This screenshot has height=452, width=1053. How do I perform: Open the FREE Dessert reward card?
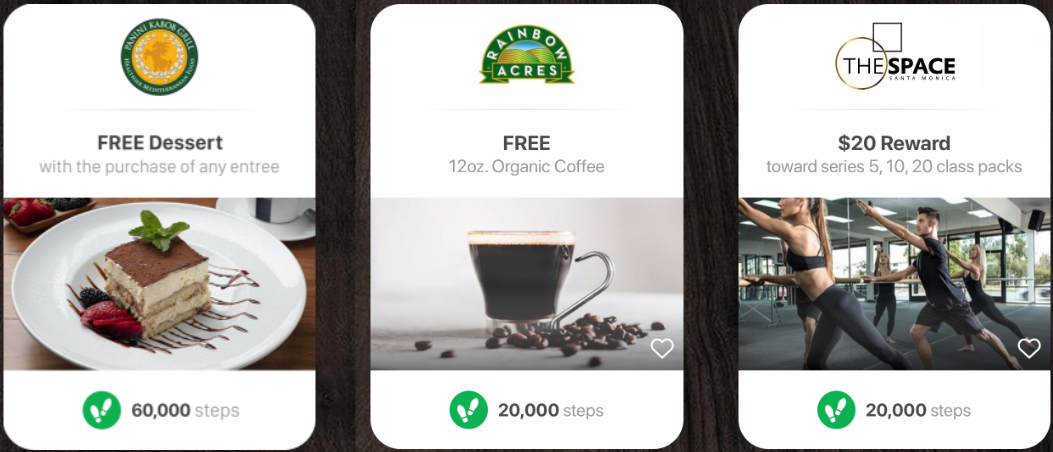tap(160, 150)
